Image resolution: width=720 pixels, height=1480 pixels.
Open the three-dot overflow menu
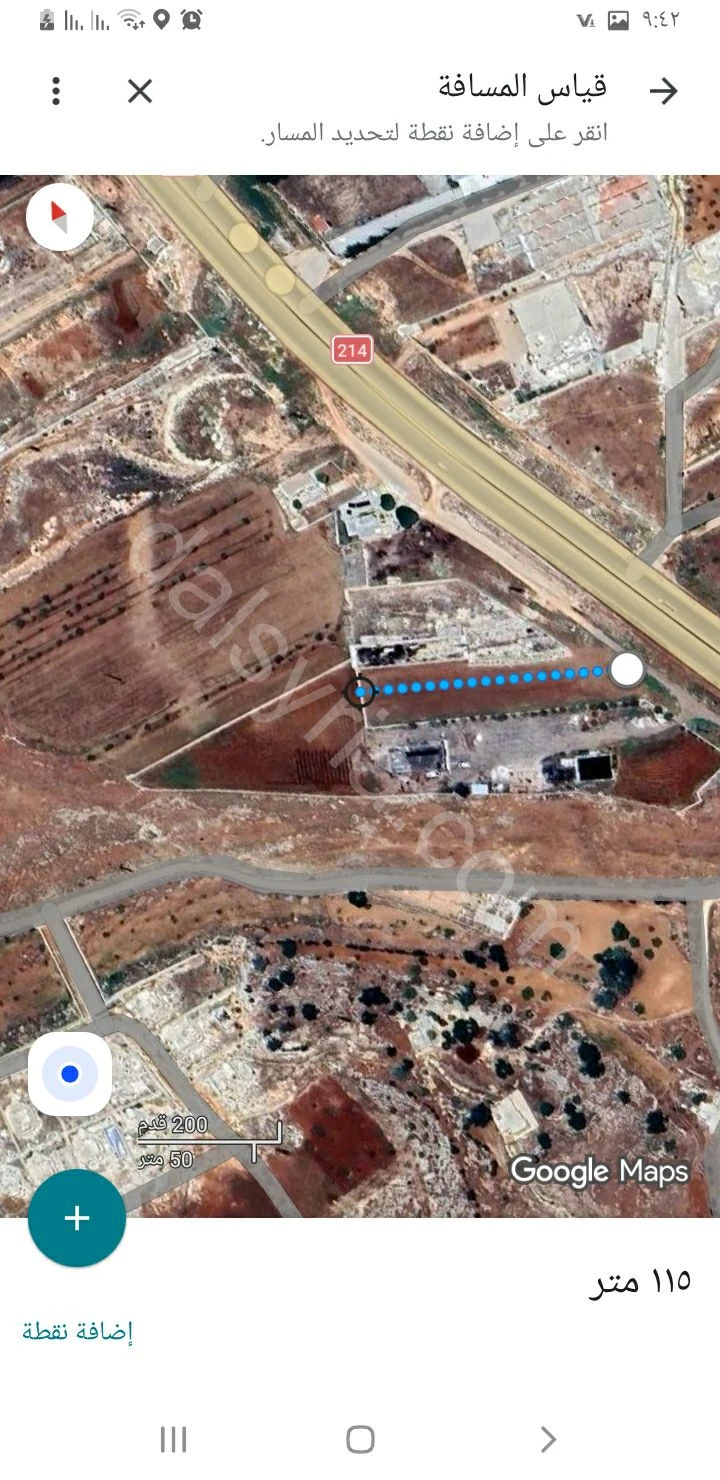pyautogui.click(x=56, y=92)
